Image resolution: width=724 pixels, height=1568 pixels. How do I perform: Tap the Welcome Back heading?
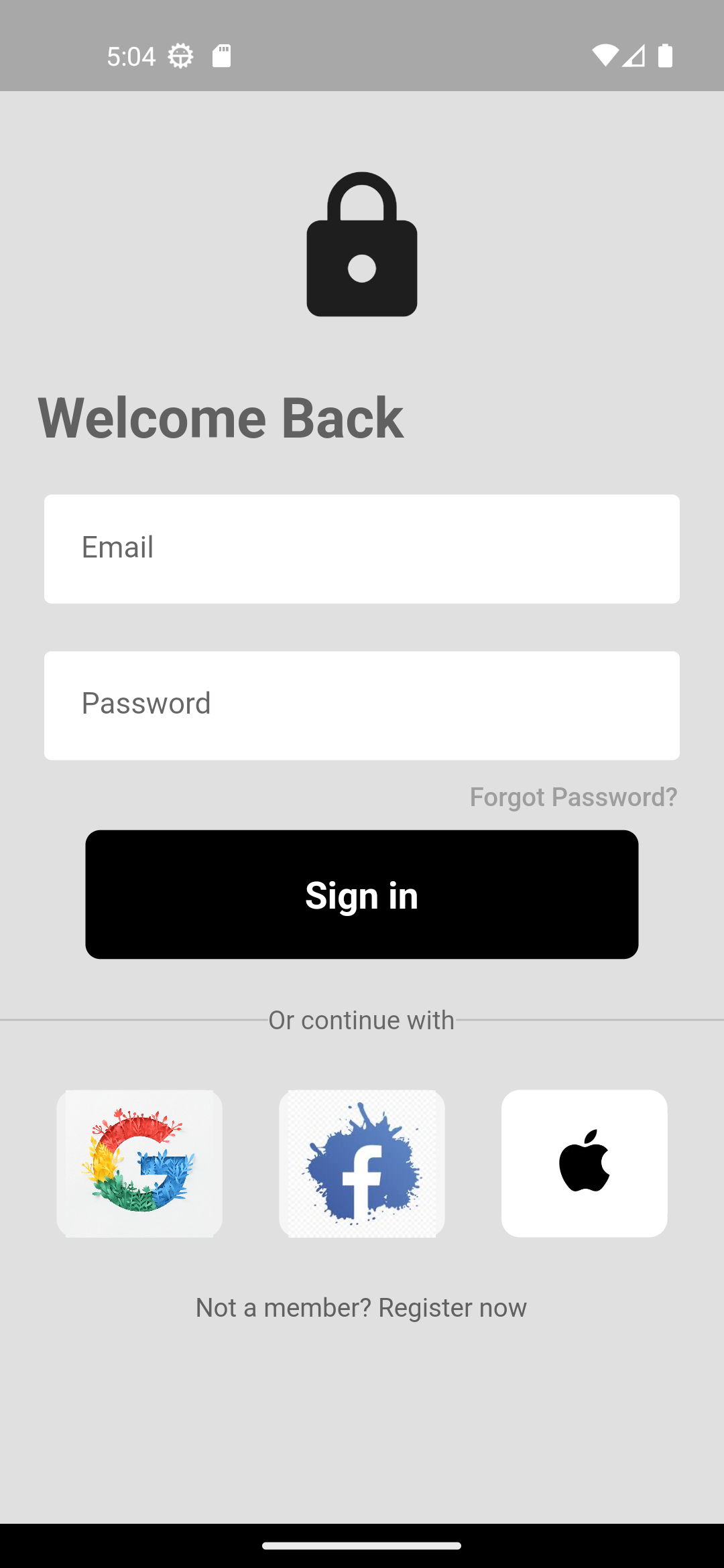point(220,417)
